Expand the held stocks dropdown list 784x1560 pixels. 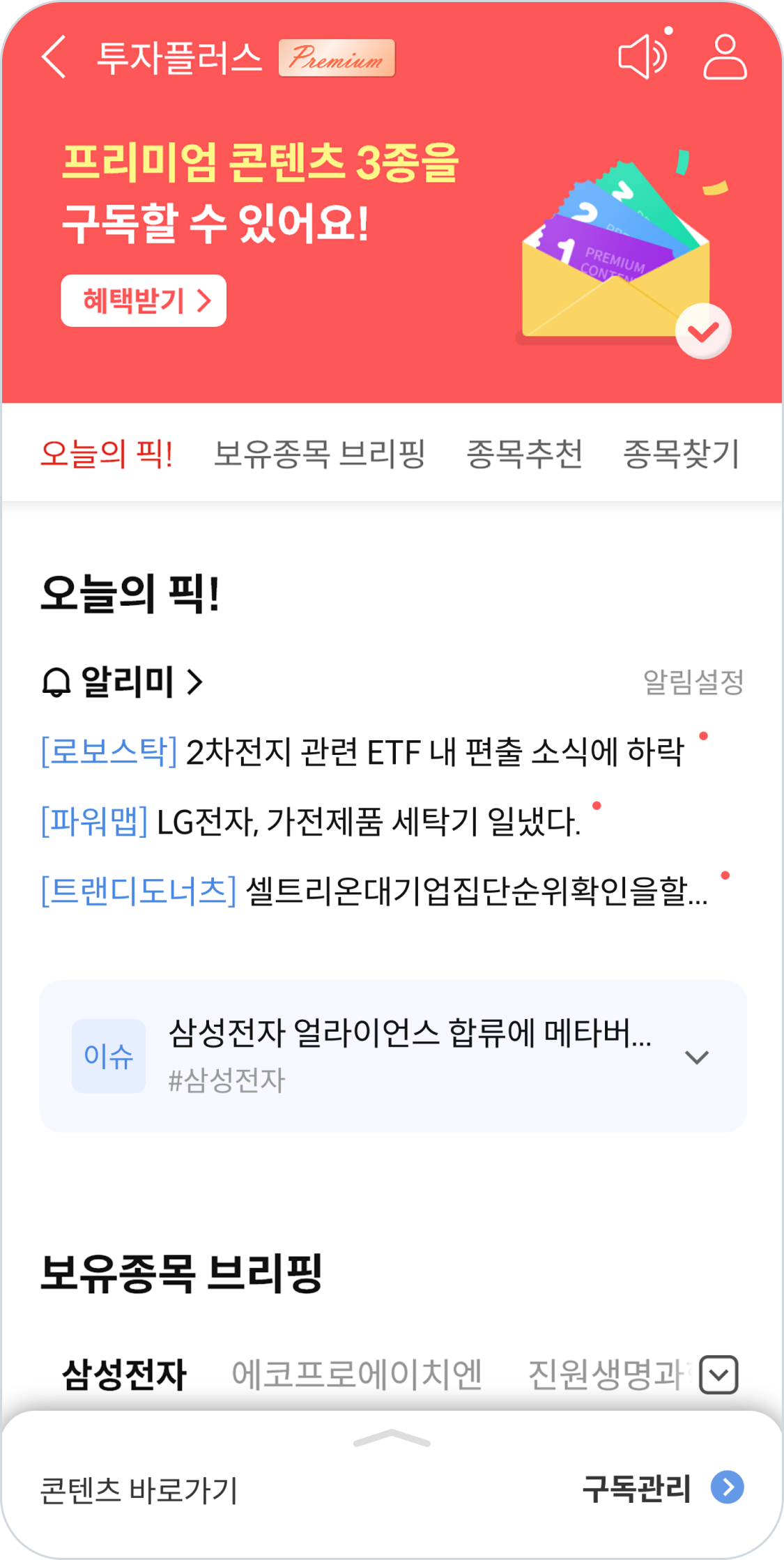[x=718, y=1375]
